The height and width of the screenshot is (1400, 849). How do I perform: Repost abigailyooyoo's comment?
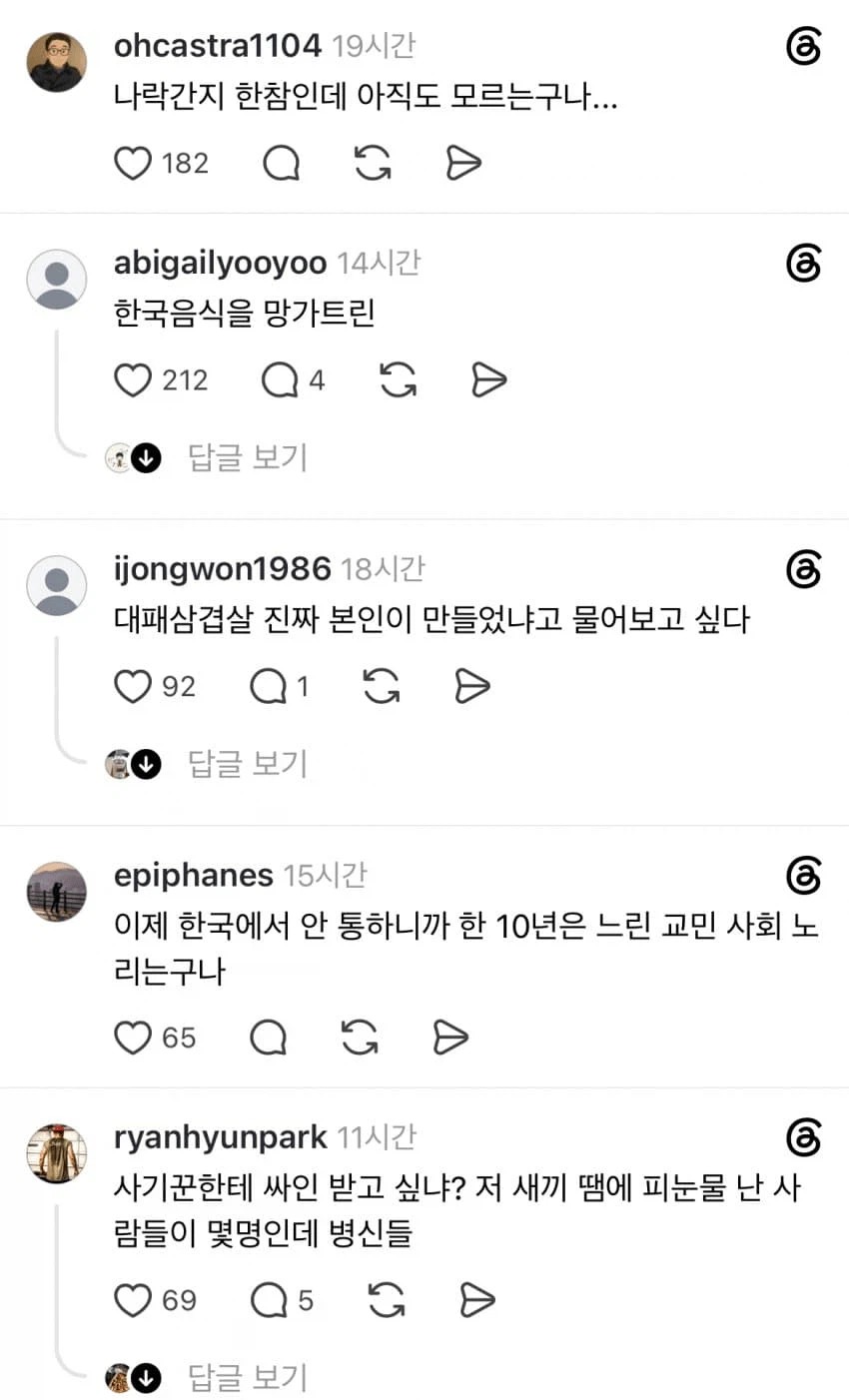click(399, 379)
